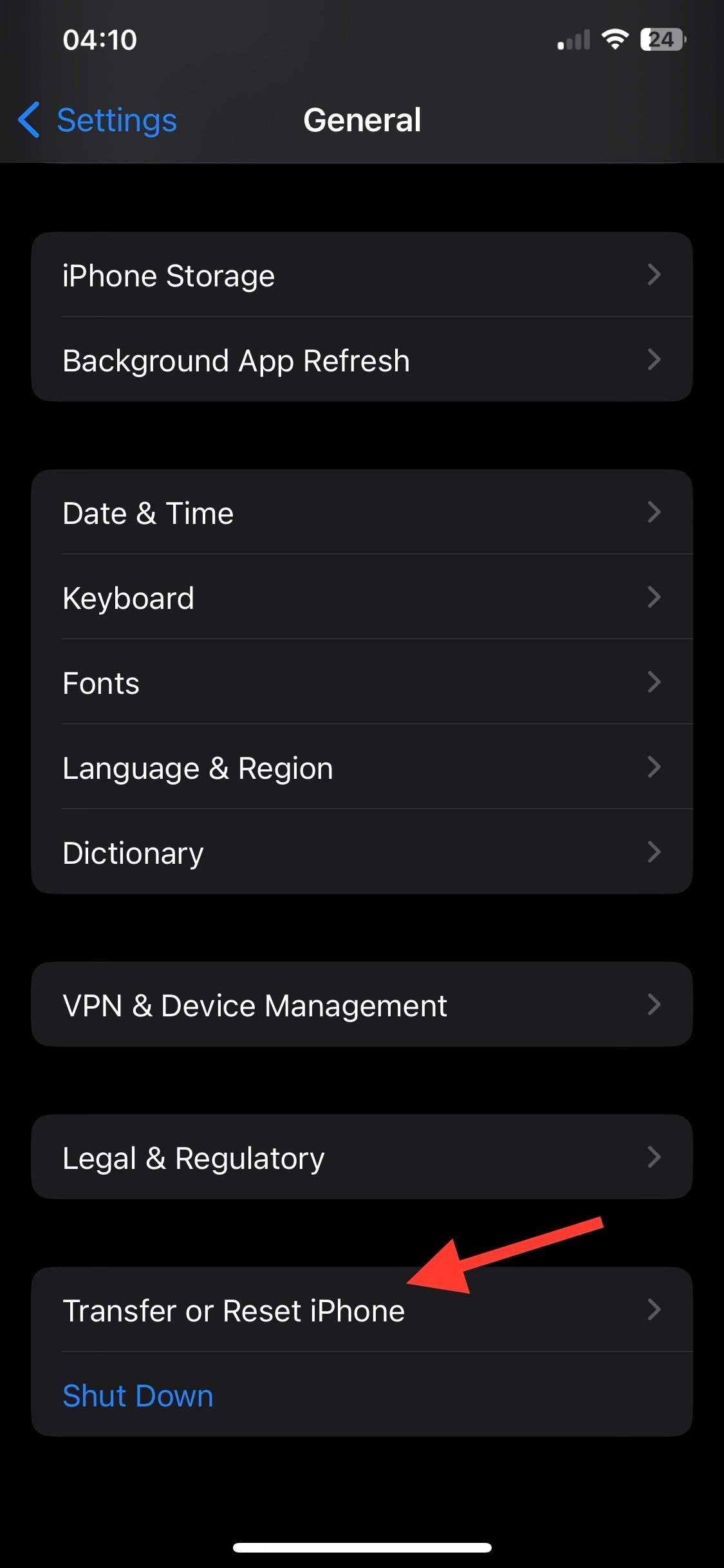
Task: Go back to Settings
Action: pos(98,120)
